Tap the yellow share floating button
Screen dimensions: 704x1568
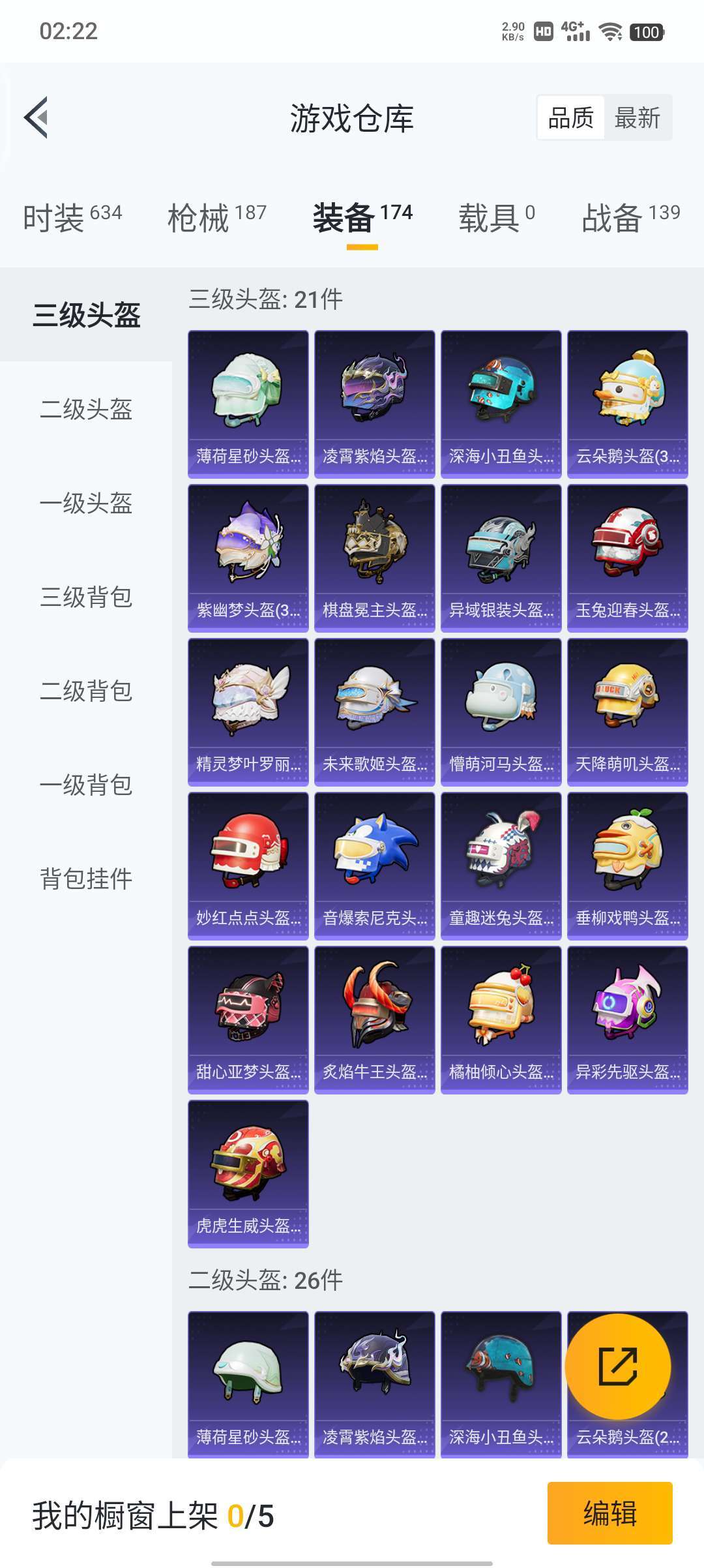pyautogui.click(x=617, y=1366)
